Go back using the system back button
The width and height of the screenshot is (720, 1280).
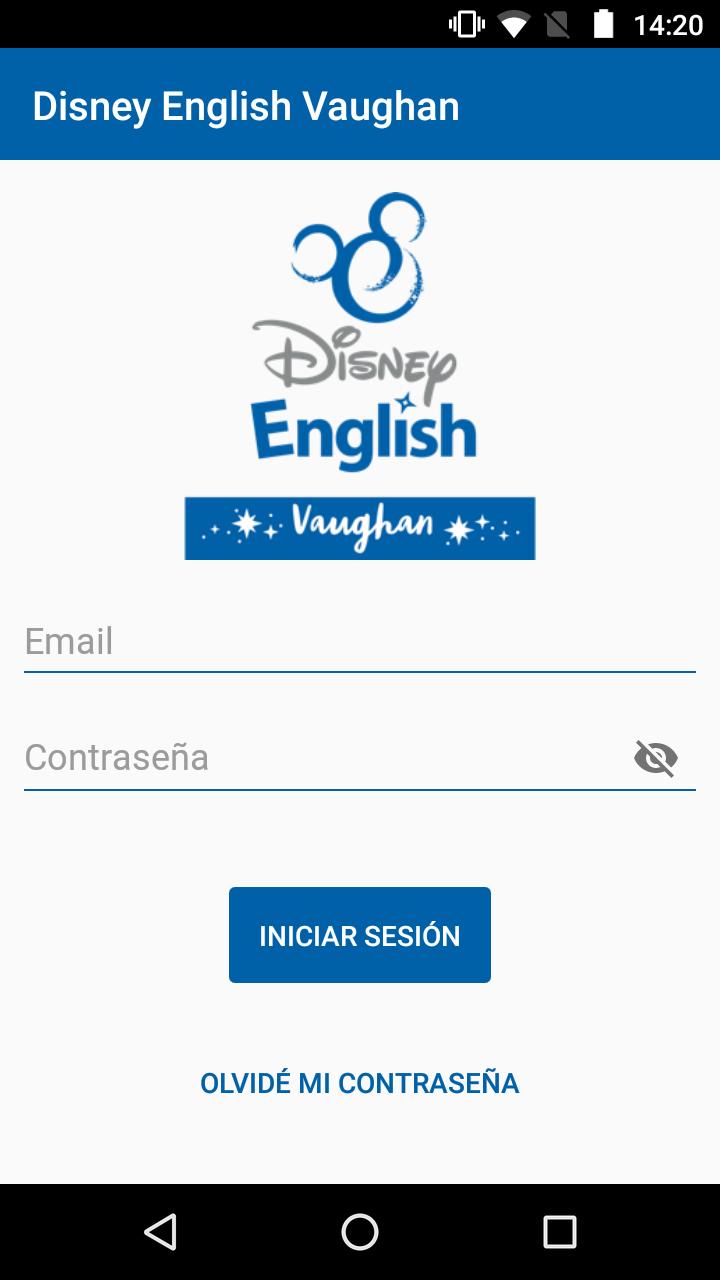(x=160, y=1232)
